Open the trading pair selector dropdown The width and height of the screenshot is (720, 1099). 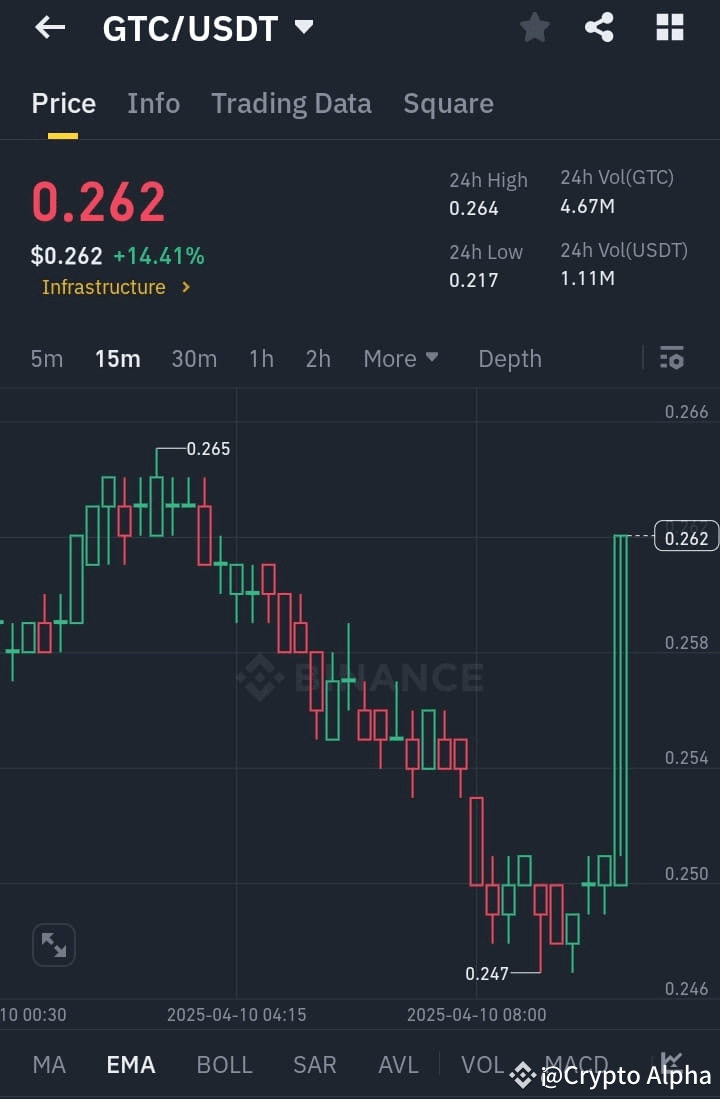[303, 27]
